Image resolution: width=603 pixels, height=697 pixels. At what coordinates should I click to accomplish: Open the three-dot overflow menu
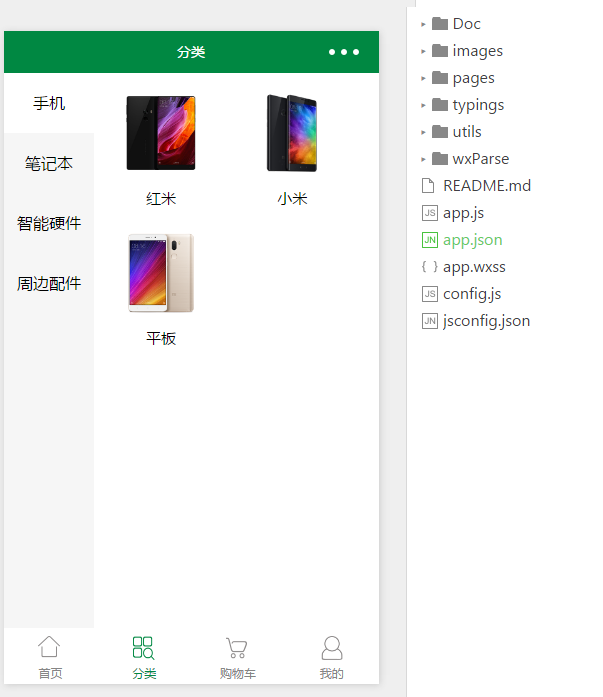343,52
